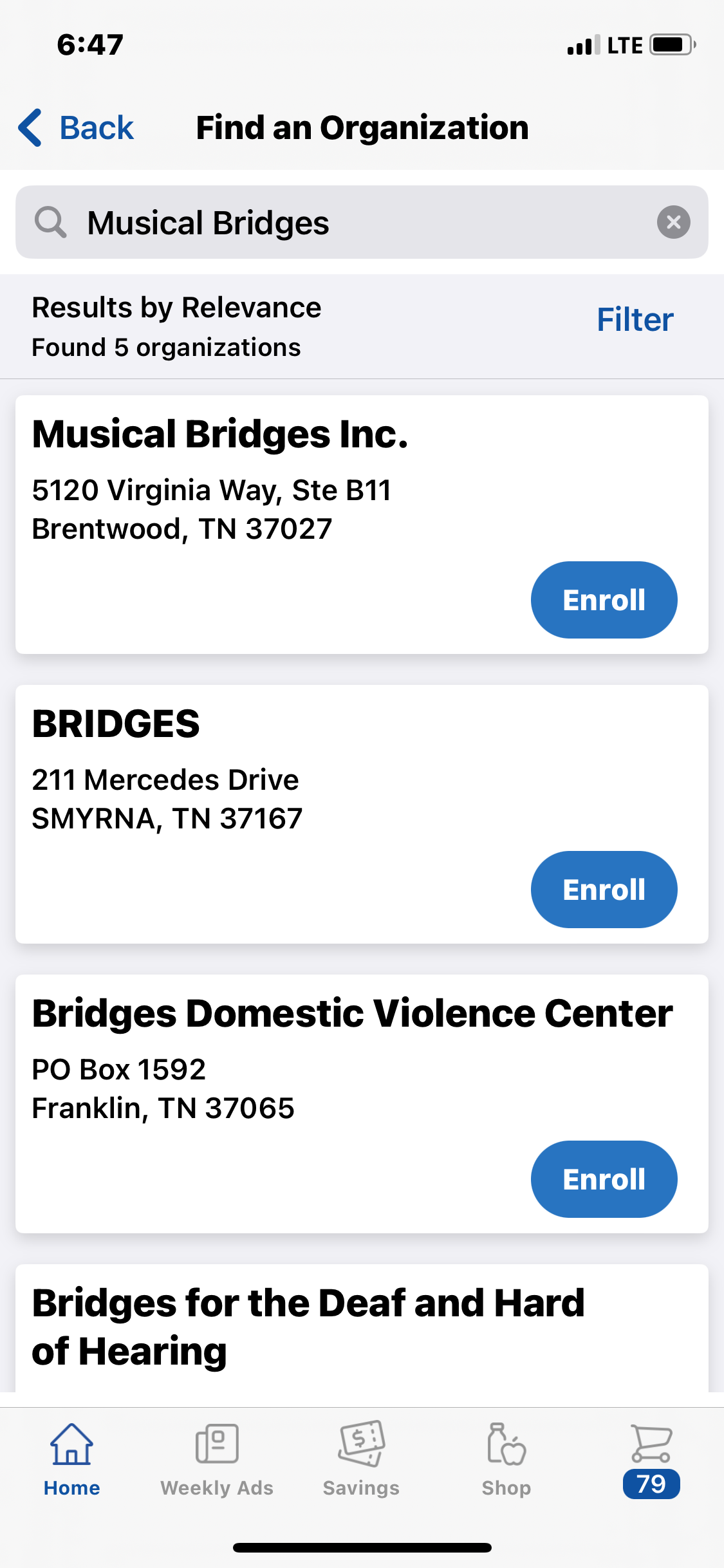
Task: Go to the Shop tab
Action: click(x=506, y=1461)
